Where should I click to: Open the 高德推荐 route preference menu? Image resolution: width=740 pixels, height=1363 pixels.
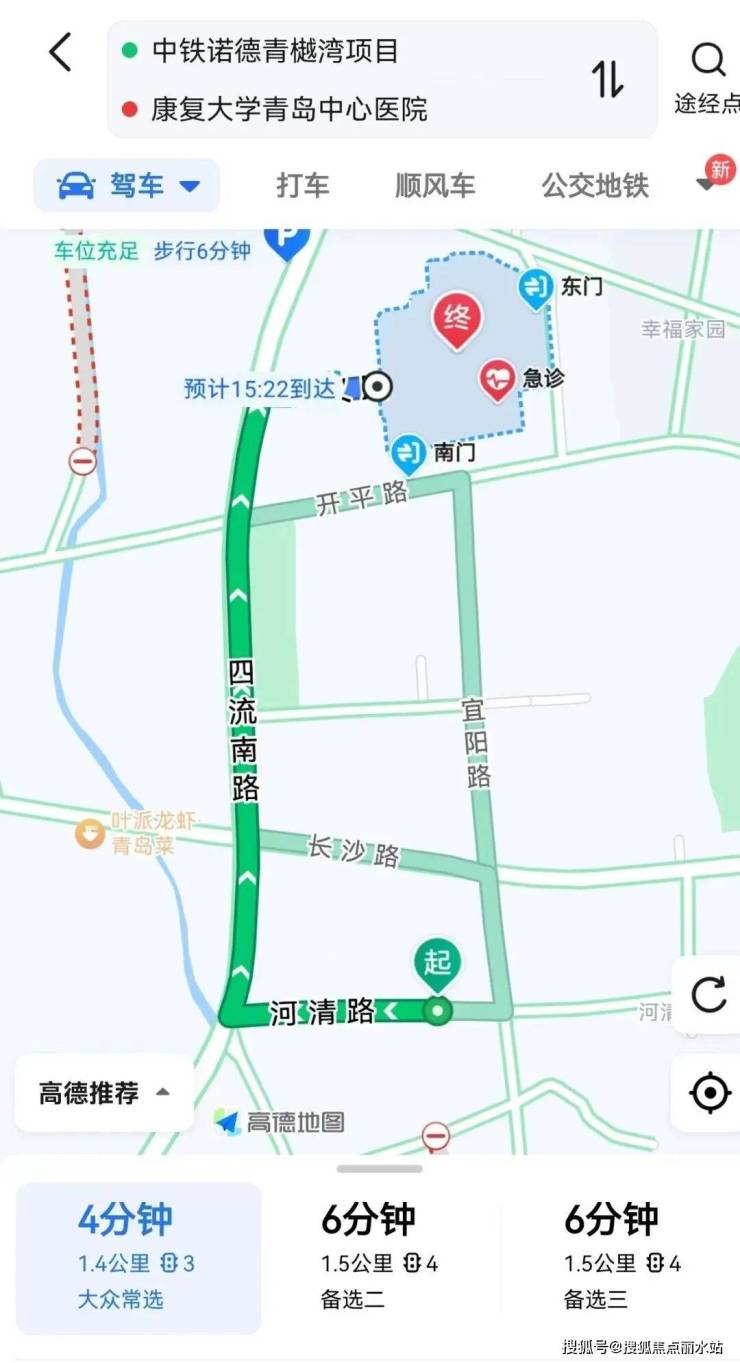pos(103,1093)
